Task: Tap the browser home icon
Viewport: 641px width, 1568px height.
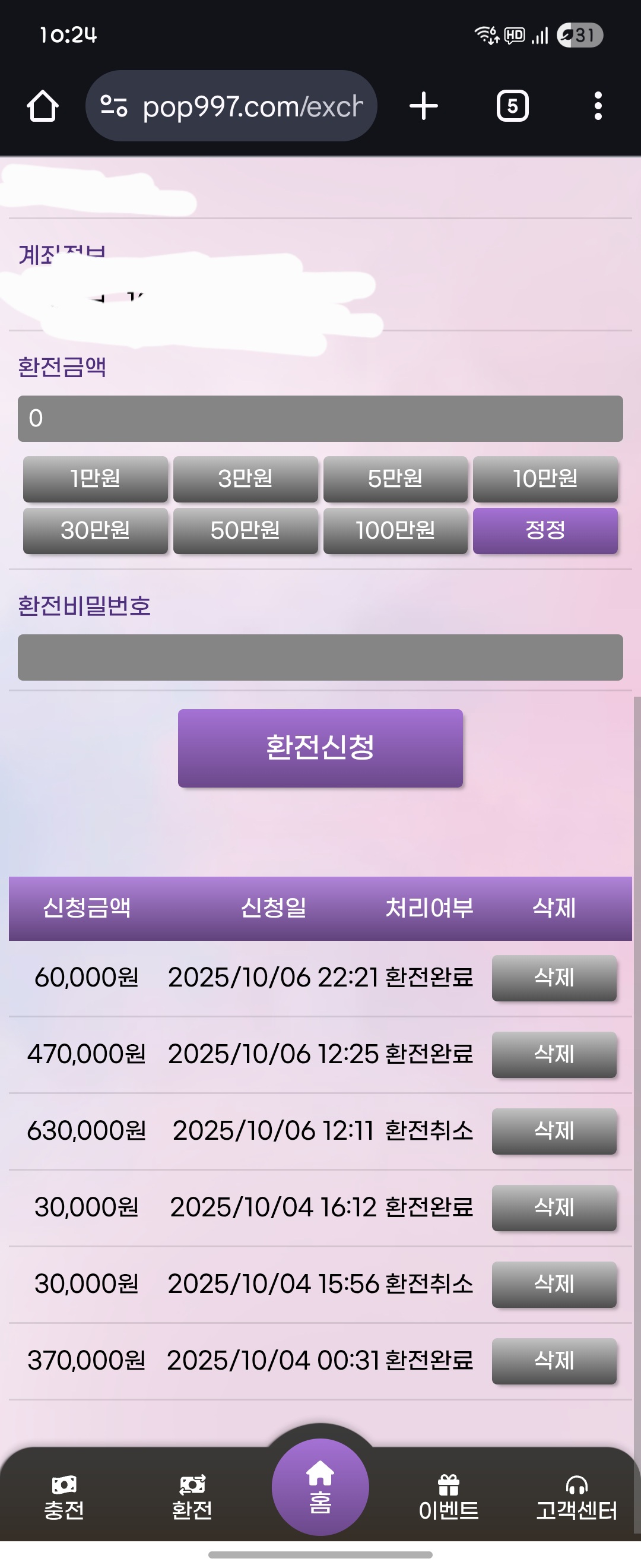Action: tap(43, 106)
